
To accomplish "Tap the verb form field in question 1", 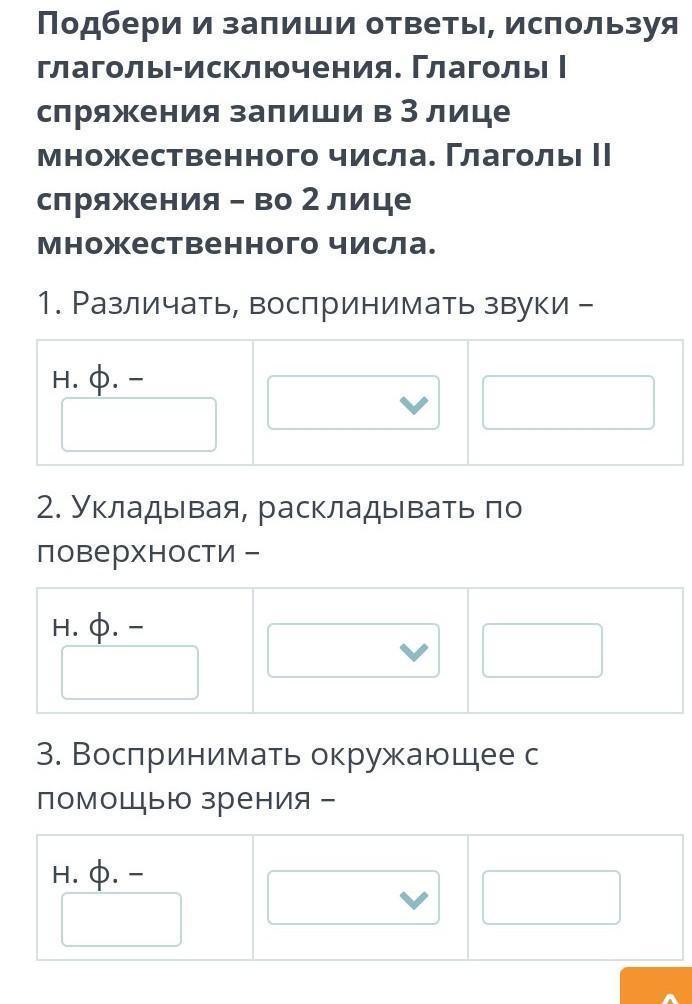I will pyautogui.click(x=568, y=403).
